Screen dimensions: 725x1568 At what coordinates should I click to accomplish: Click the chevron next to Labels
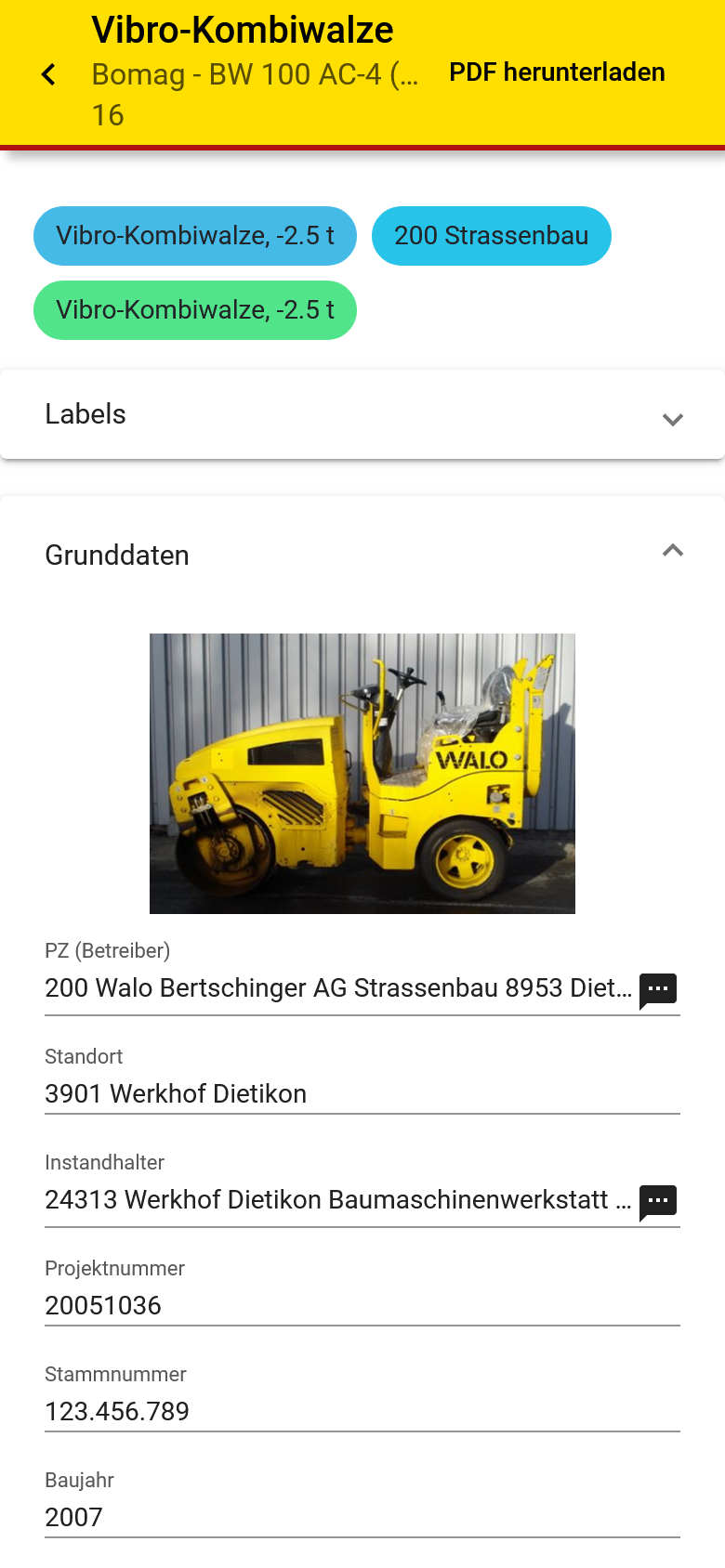pos(672,420)
